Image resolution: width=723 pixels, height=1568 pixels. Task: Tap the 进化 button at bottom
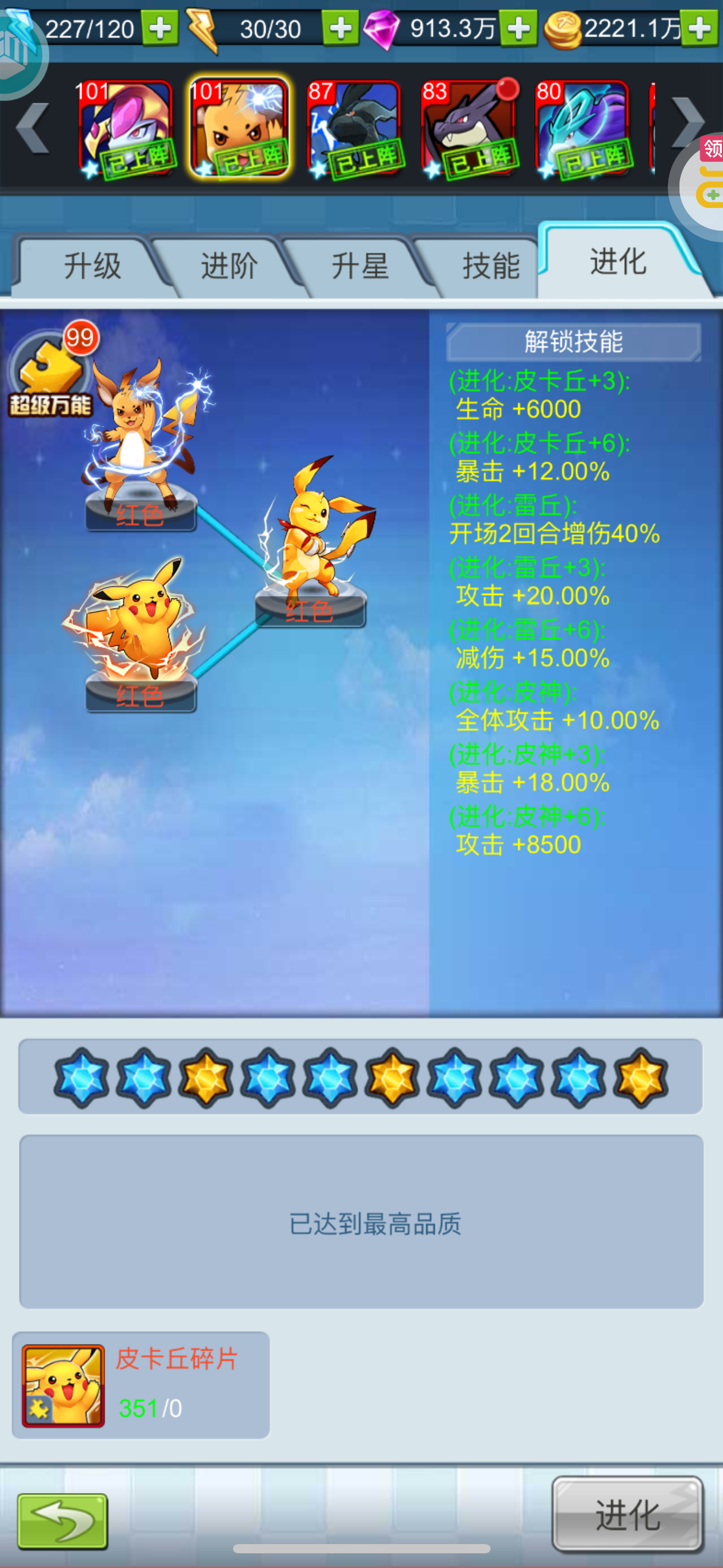pos(627,1515)
